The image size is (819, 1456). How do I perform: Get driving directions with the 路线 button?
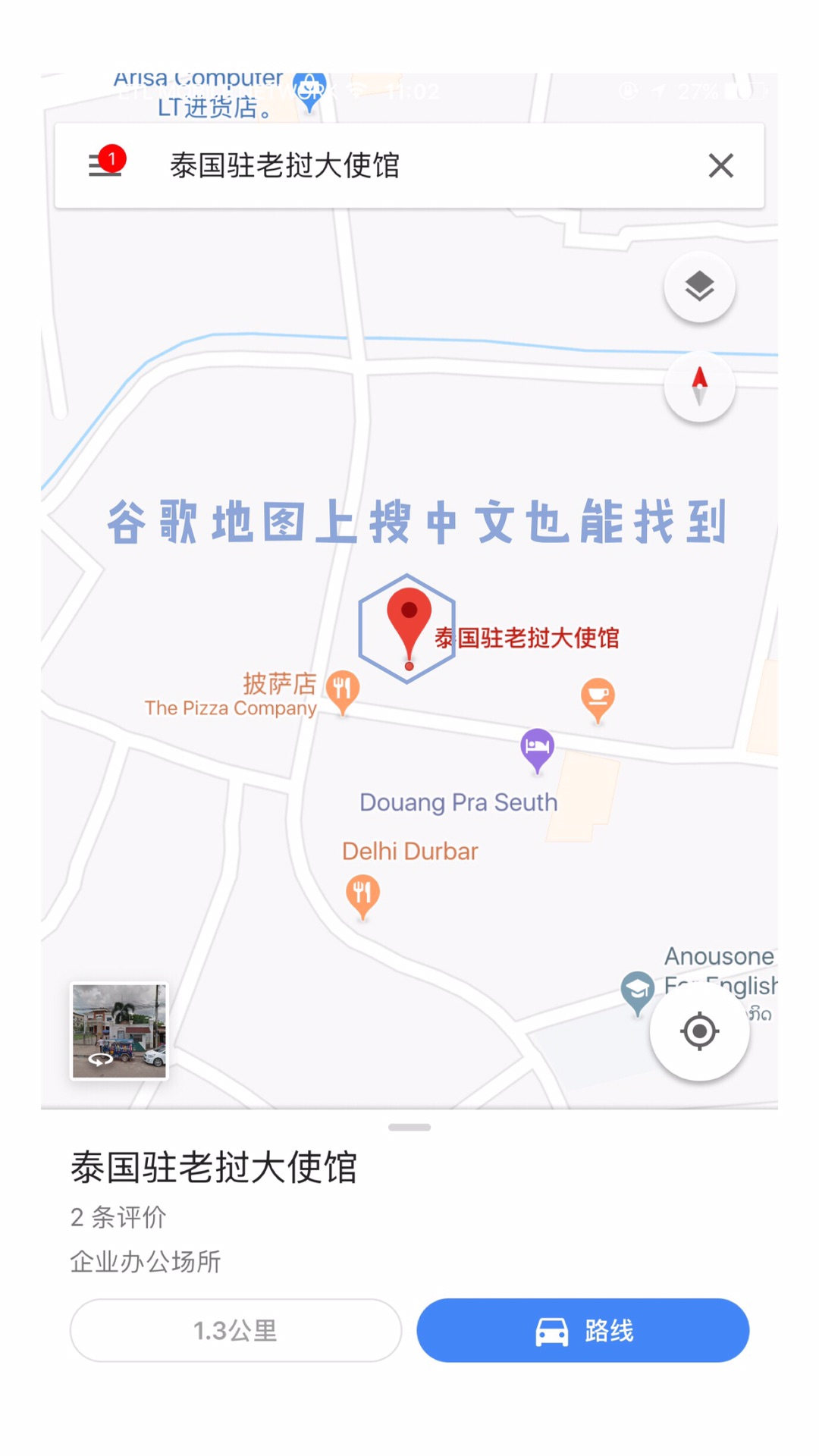tap(582, 1330)
